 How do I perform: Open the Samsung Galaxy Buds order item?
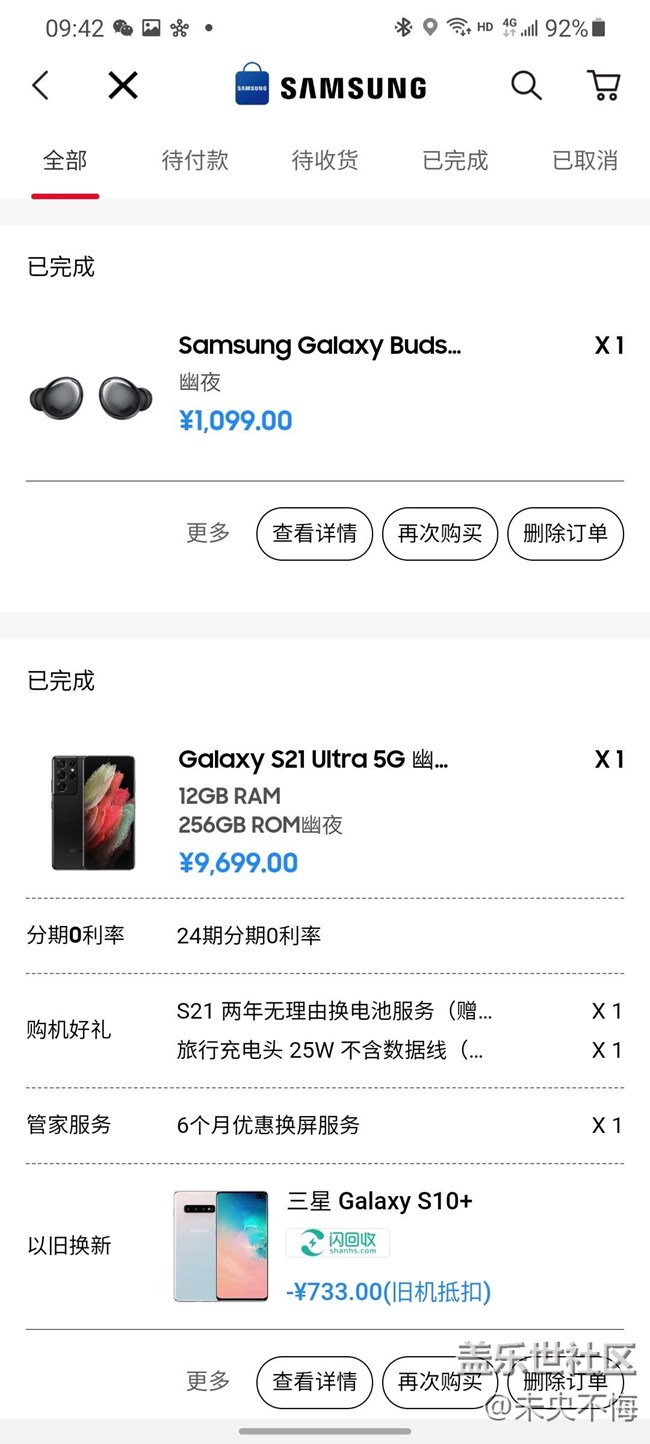click(320, 346)
